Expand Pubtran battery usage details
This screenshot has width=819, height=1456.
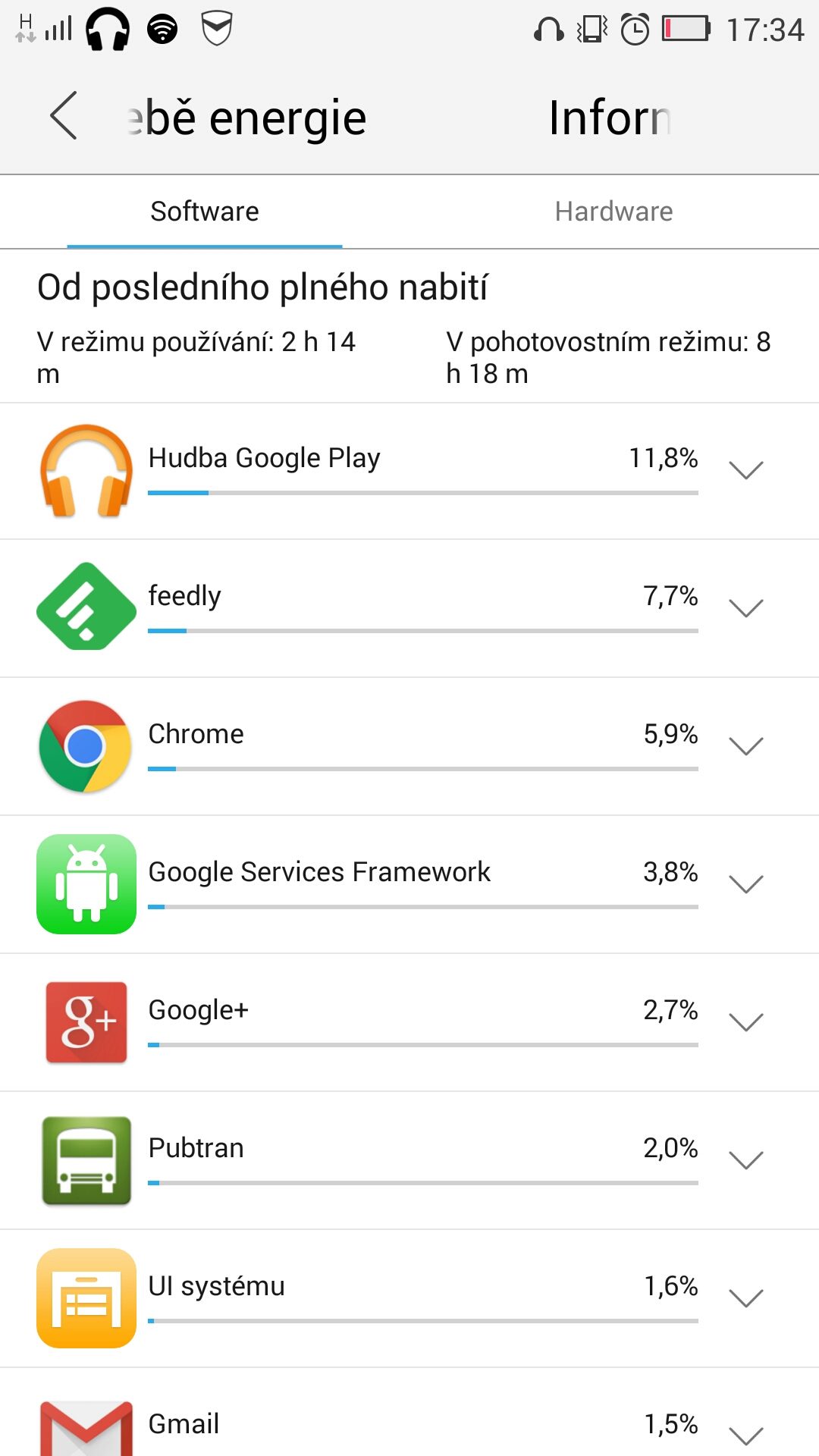point(745,1160)
